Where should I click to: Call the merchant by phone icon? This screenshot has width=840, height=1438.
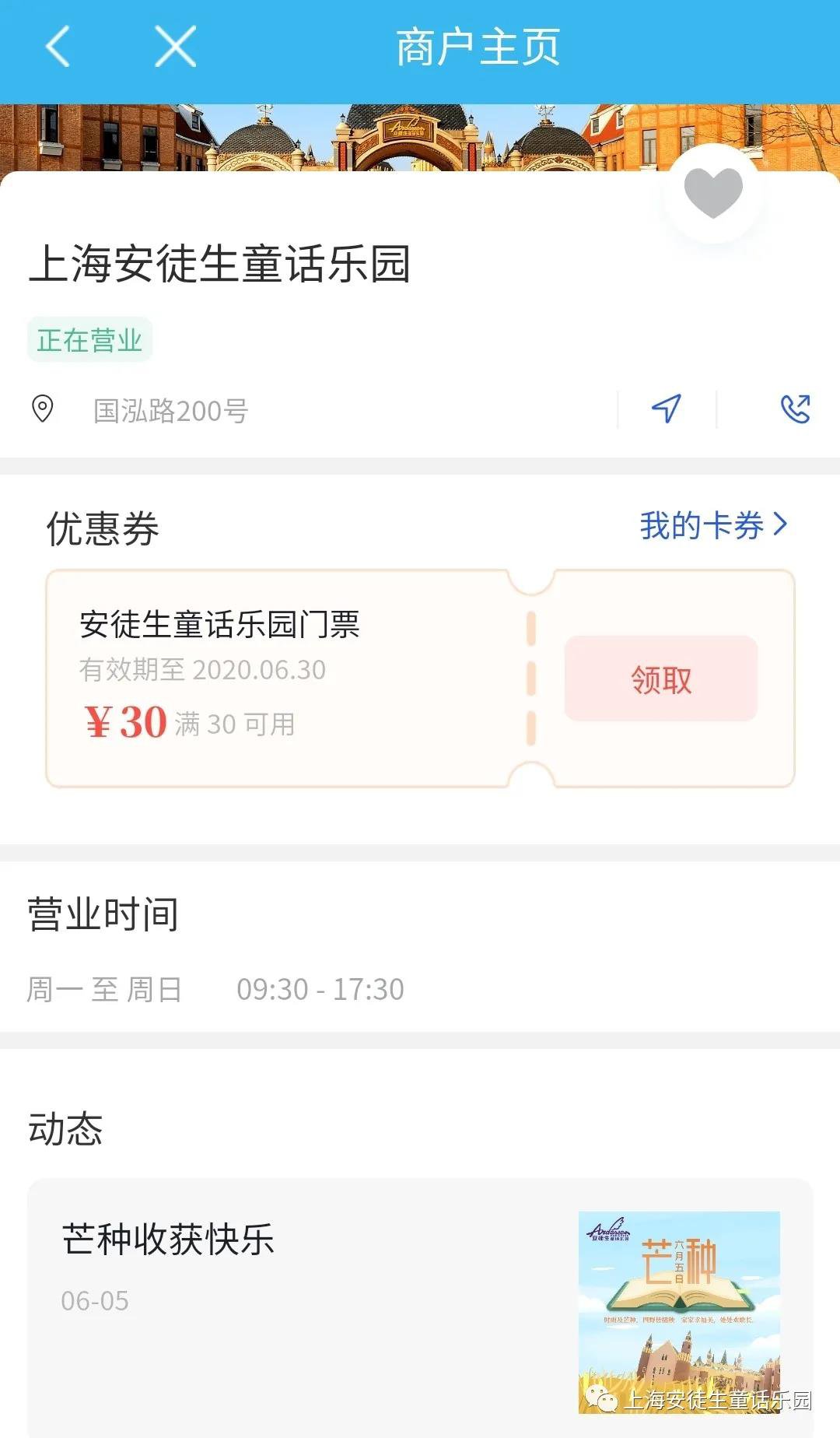click(795, 409)
